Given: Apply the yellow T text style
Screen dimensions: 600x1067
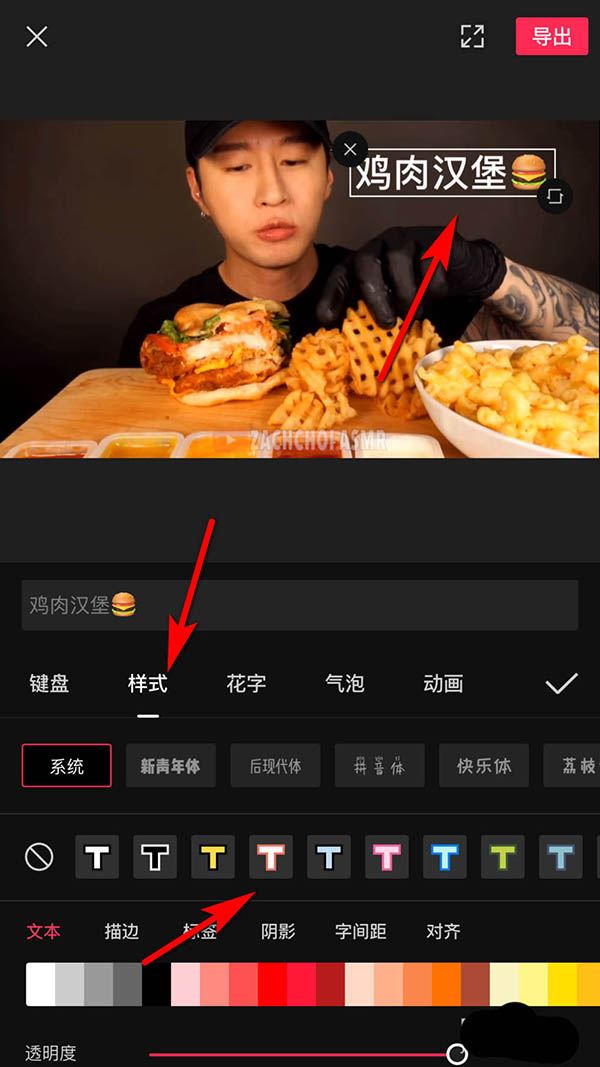Looking at the screenshot, I should click(x=213, y=857).
